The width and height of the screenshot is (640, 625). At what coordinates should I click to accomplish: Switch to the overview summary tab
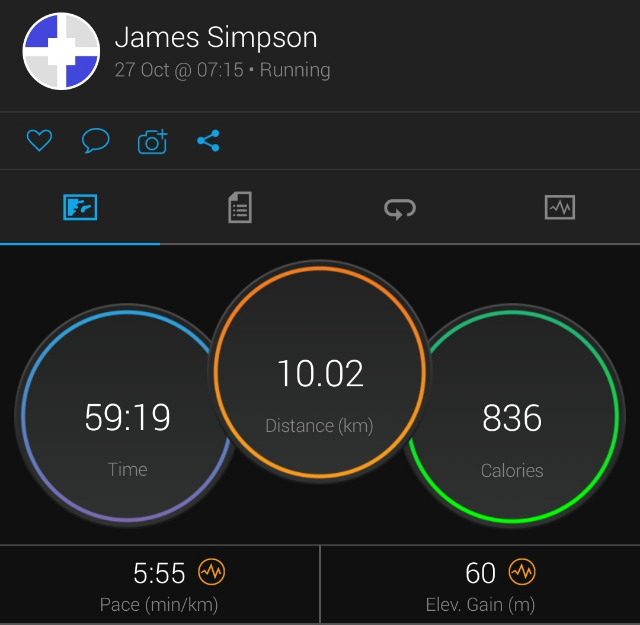coord(80,208)
